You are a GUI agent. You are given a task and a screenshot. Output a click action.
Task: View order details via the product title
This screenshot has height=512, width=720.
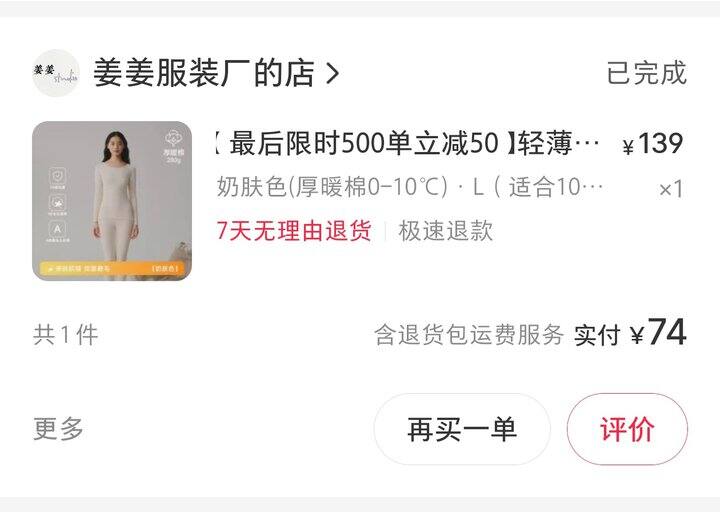[x=408, y=145]
